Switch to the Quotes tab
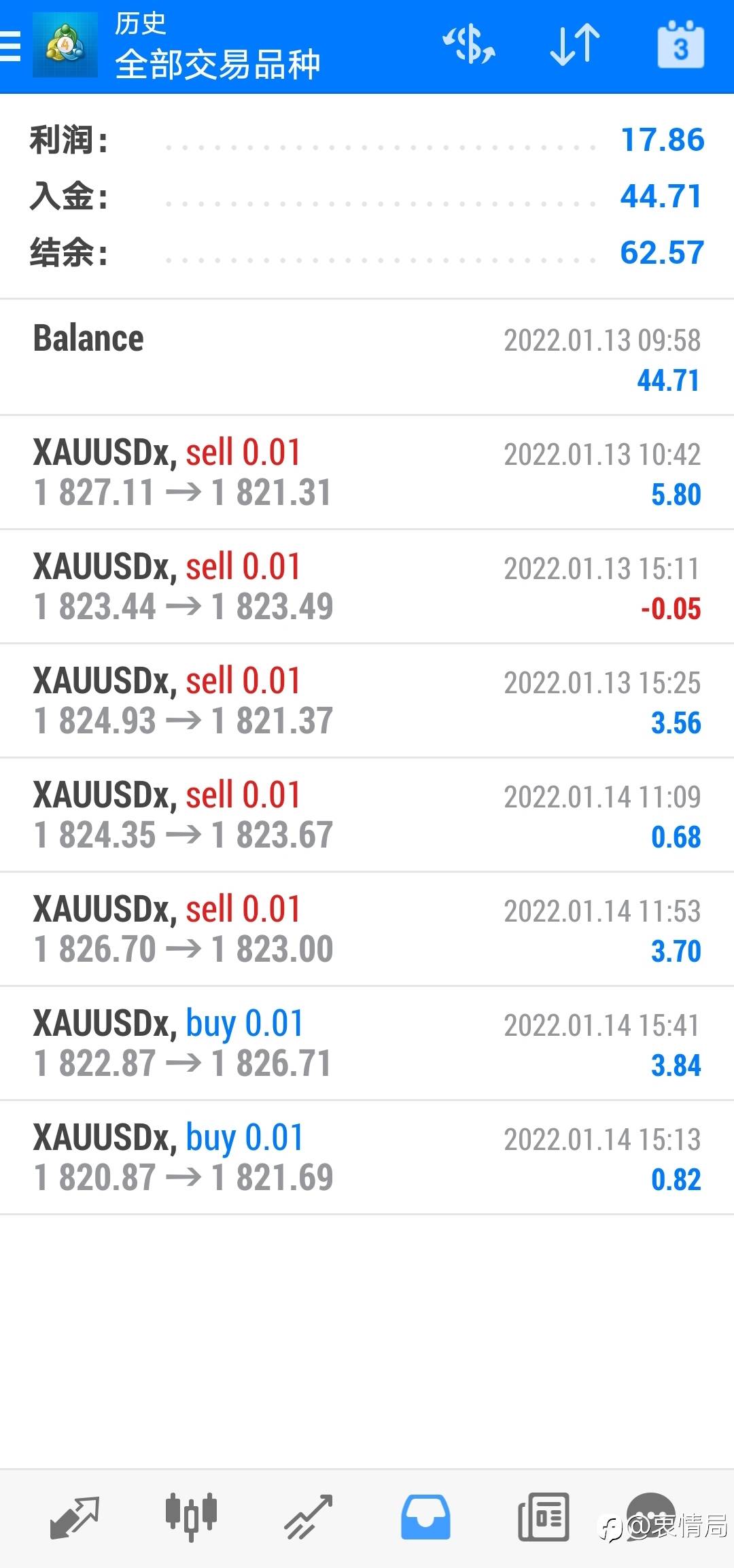The width and height of the screenshot is (734, 1568). tap(75, 1517)
